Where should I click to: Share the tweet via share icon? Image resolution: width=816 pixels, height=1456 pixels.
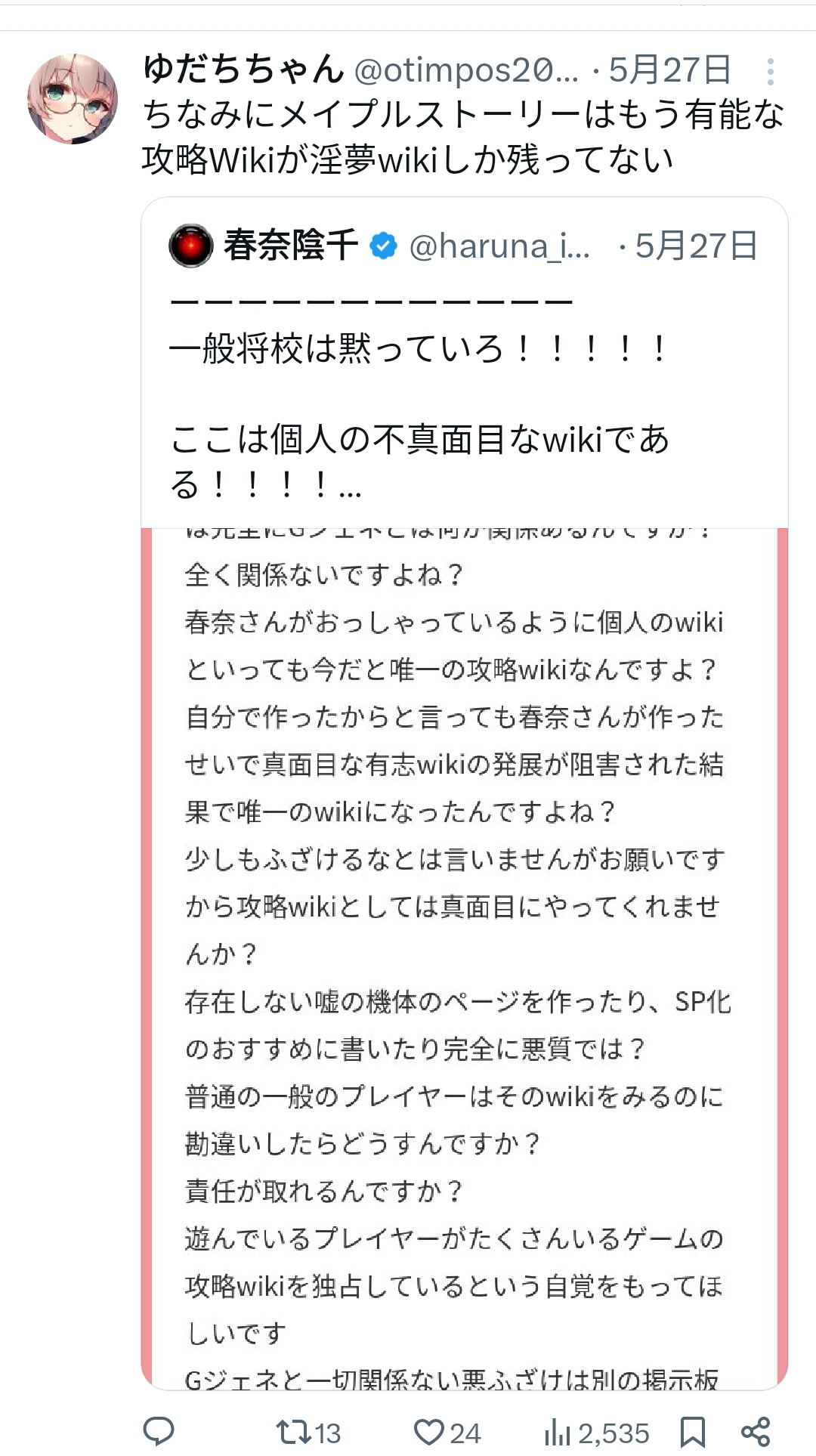(755, 1432)
